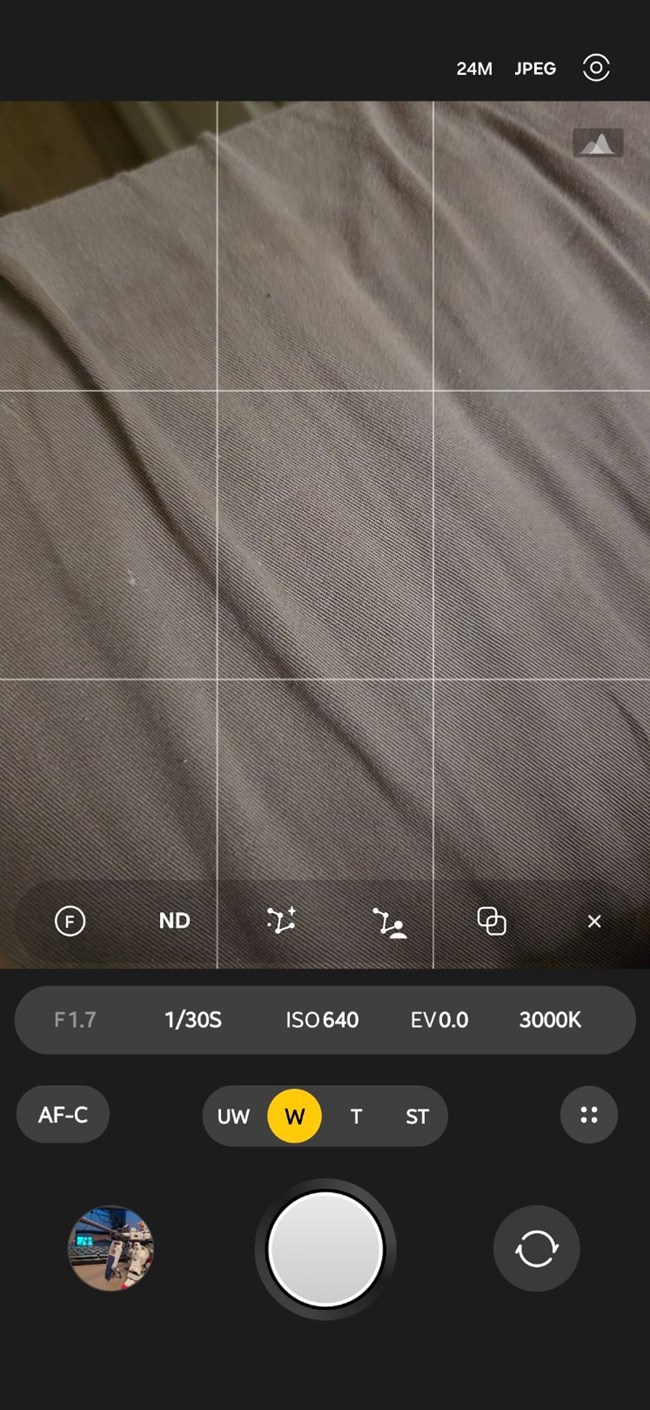This screenshot has height=1410, width=650.
Task: Tap the histogram overlay icon
Action: (x=598, y=143)
